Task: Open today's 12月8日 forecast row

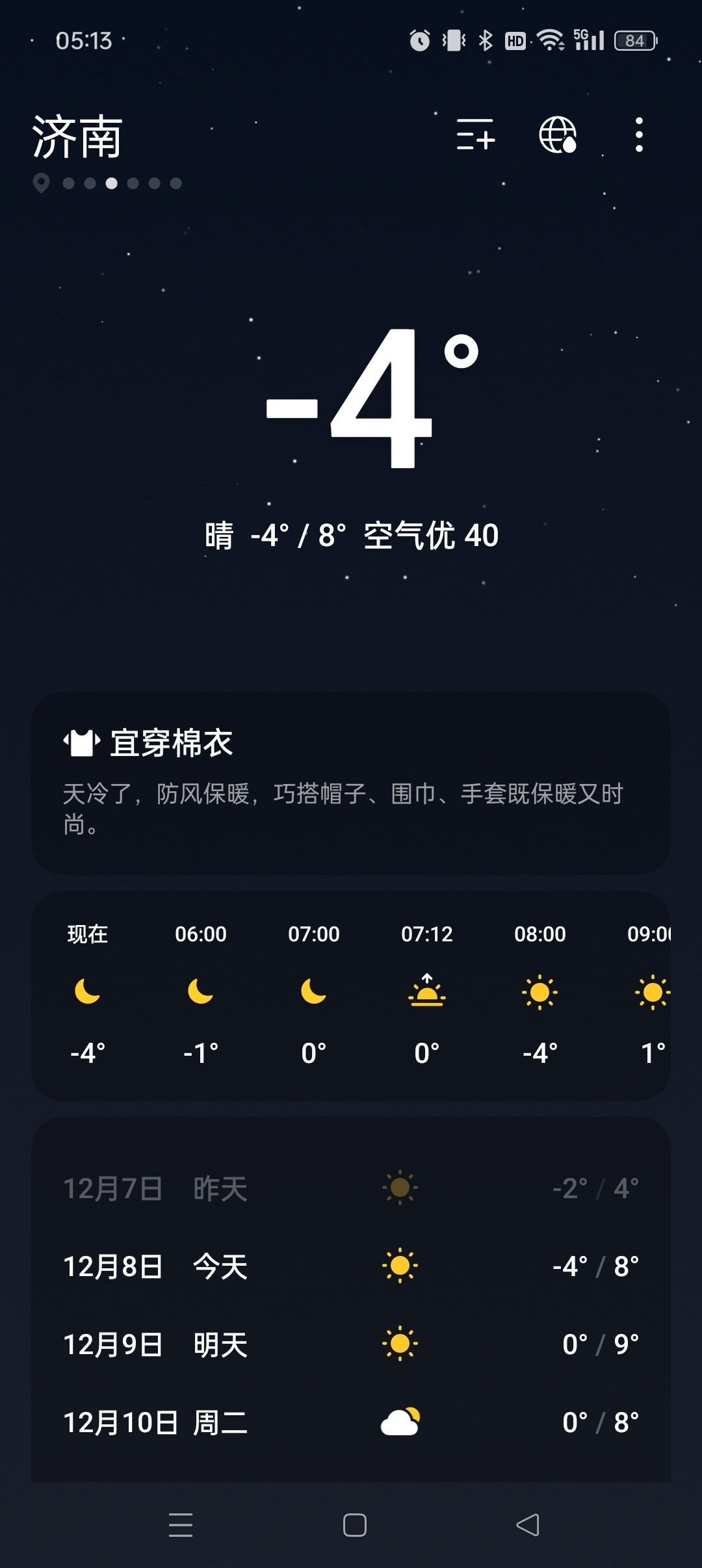Action: (351, 1266)
